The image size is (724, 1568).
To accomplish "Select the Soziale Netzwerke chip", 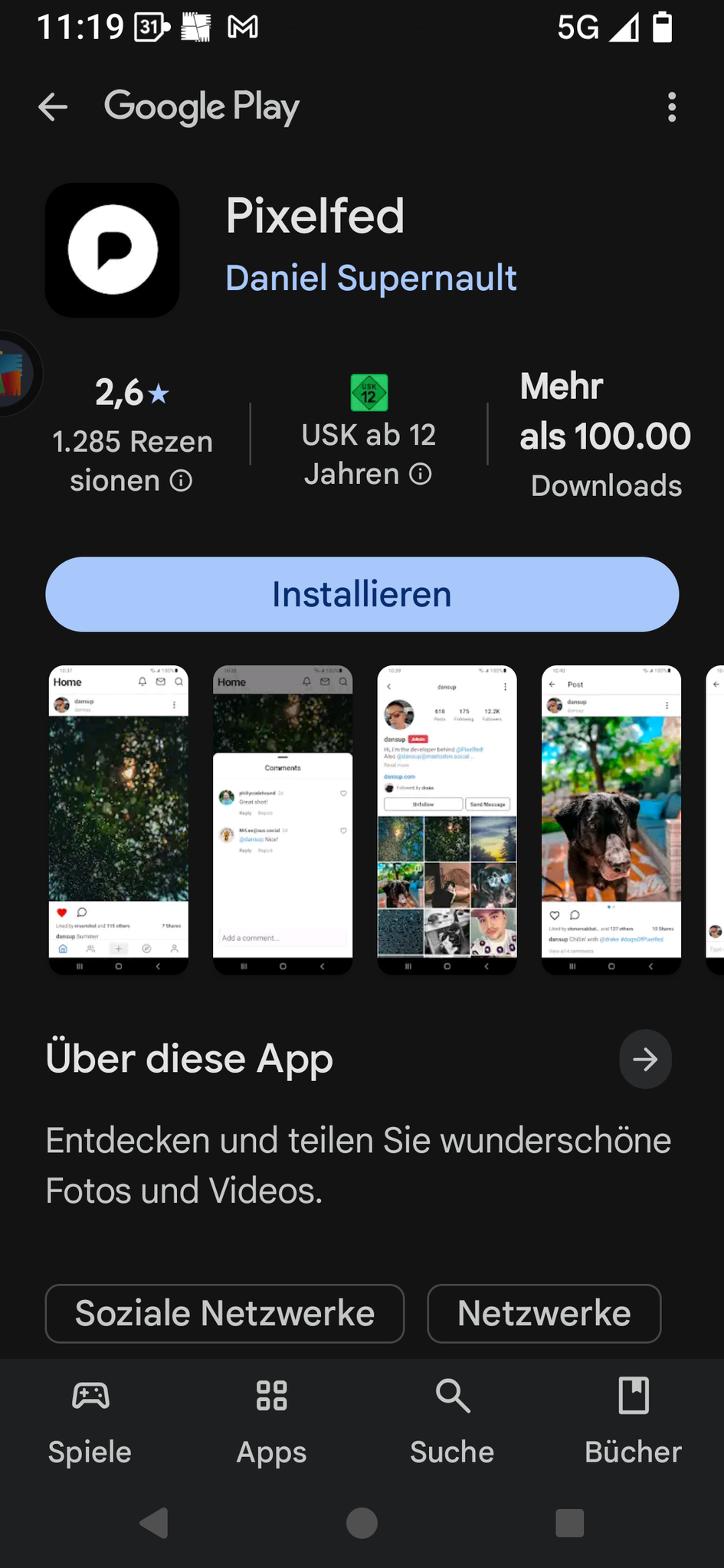I will point(224,1314).
